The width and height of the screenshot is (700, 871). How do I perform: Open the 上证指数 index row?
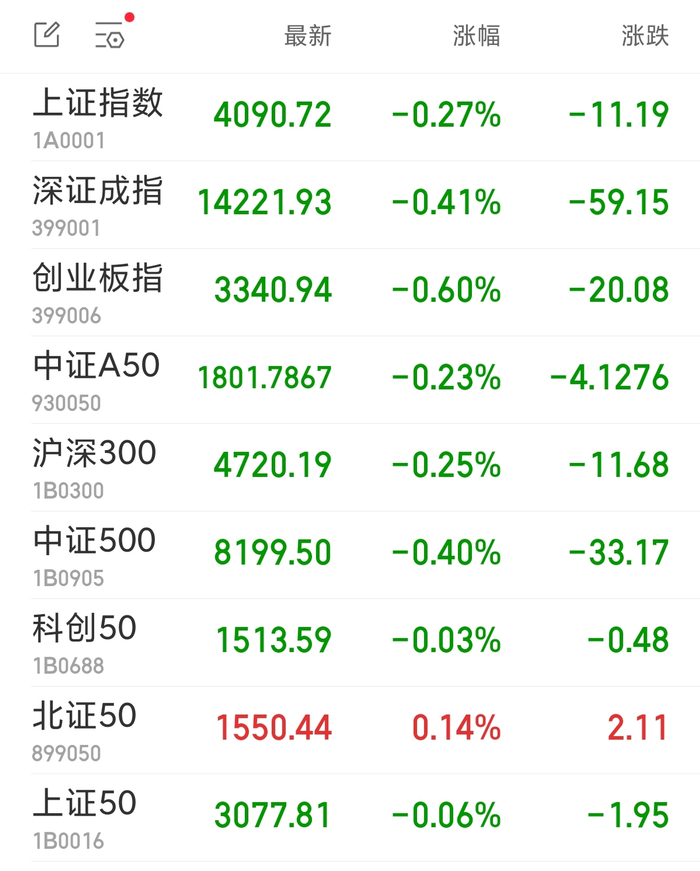(x=350, y=118)
